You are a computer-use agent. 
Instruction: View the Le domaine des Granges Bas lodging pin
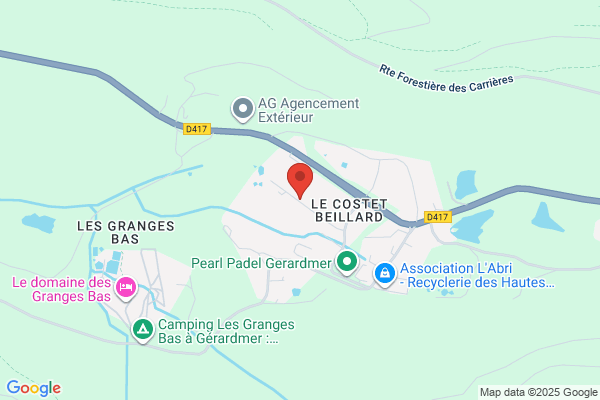pos(126,288)
